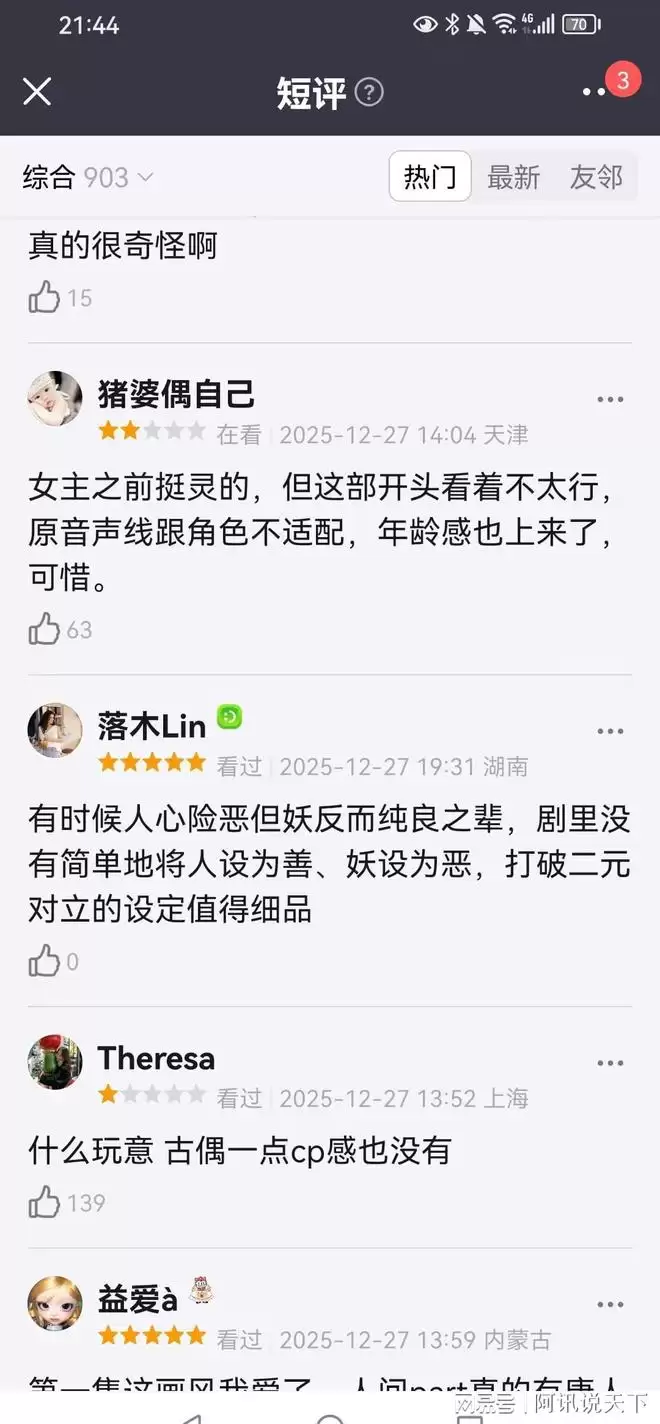The image size is (660, 1424).
Task: Close the 短评 page
Action: 37,92
